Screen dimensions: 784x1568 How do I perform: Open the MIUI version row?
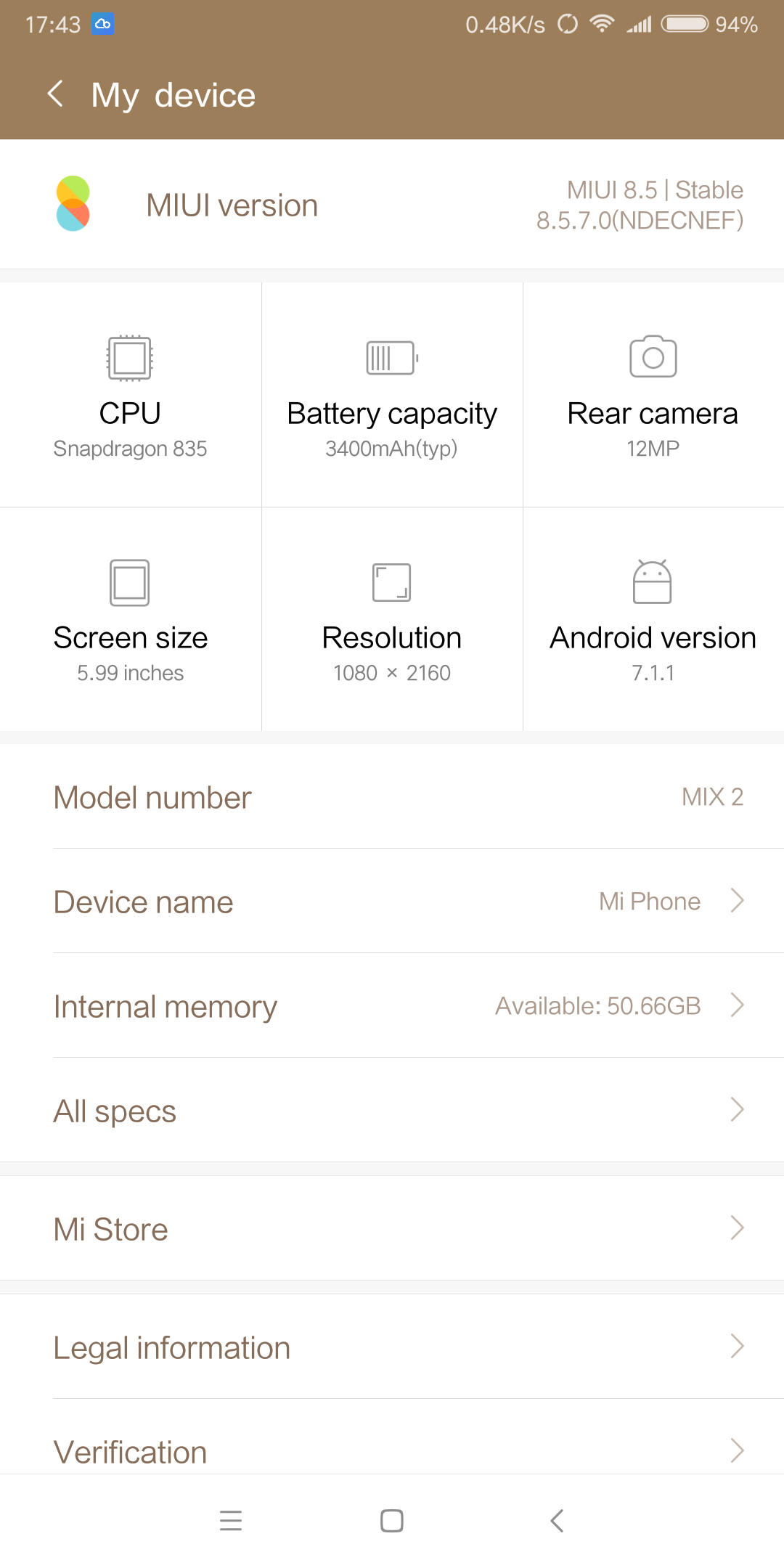pyautogui.click(x=392, y=205)
